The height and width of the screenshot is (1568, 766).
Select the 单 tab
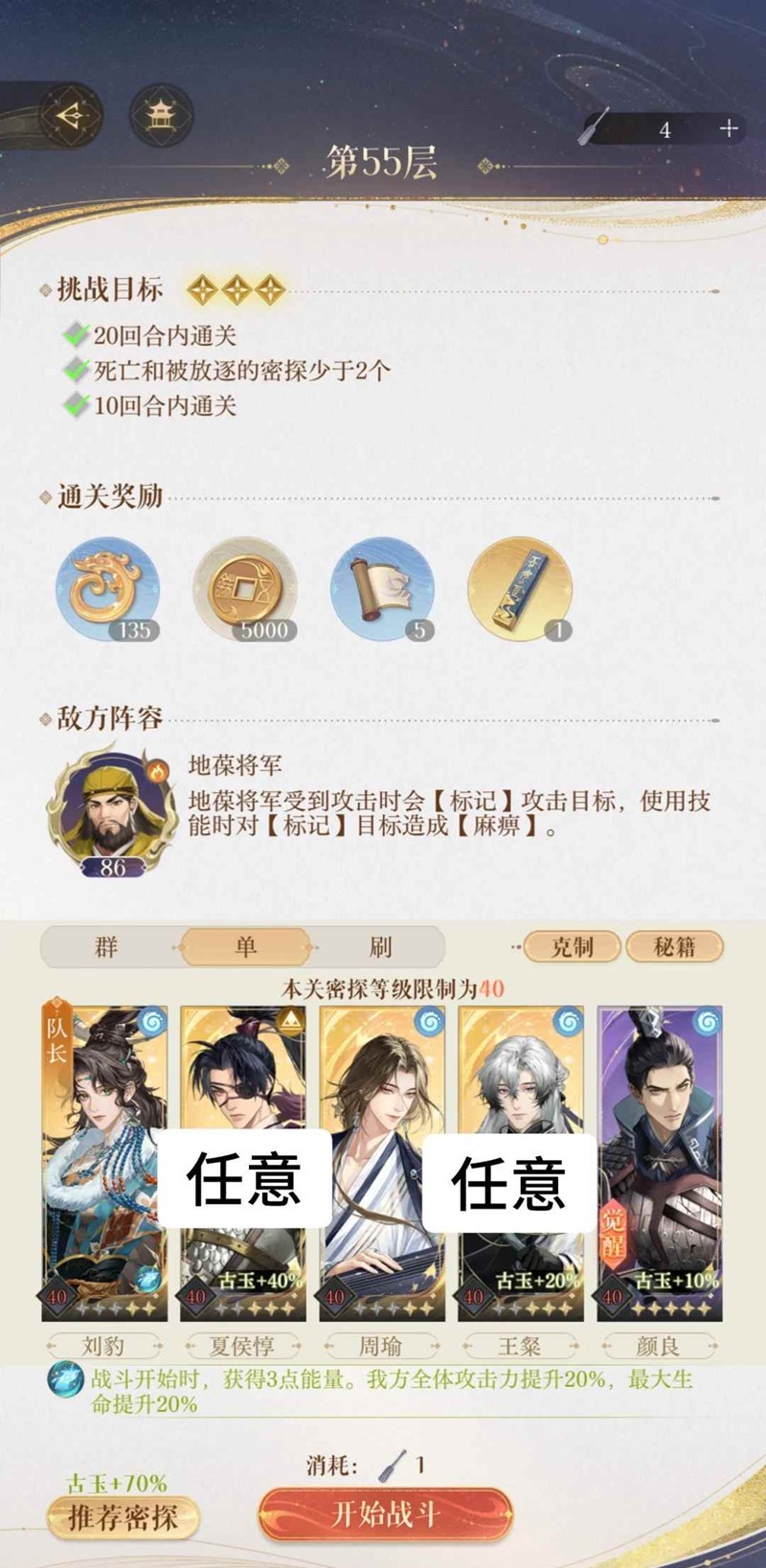[x=245, y=947]
